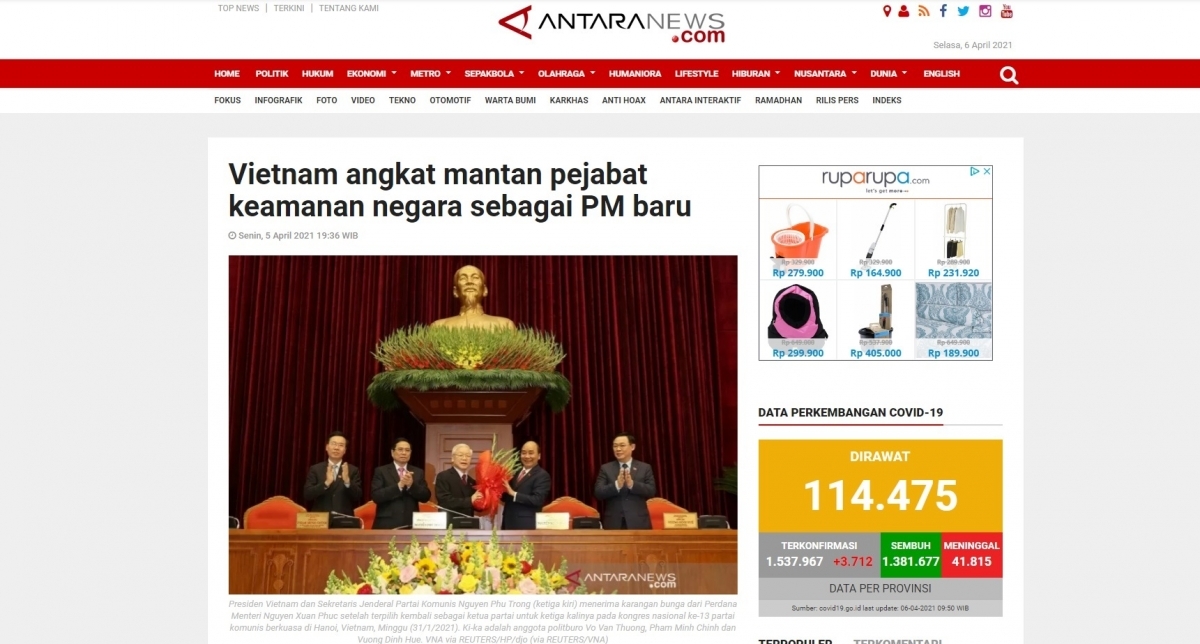Open the ANTI HOAX page
The image size is (1200, 644).
623,101
